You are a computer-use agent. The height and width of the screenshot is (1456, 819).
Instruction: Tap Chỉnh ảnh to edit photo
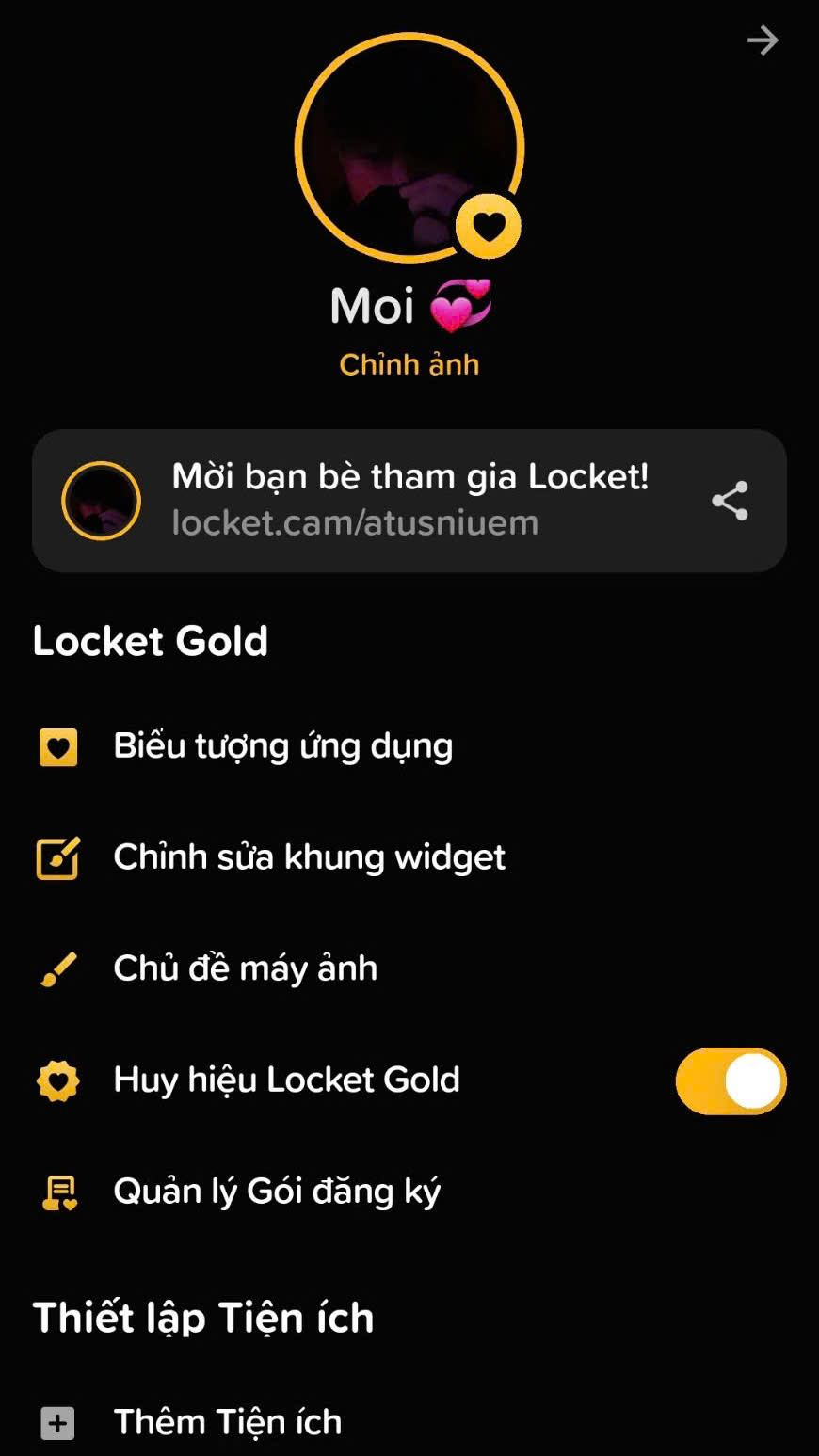click(409, 364)
